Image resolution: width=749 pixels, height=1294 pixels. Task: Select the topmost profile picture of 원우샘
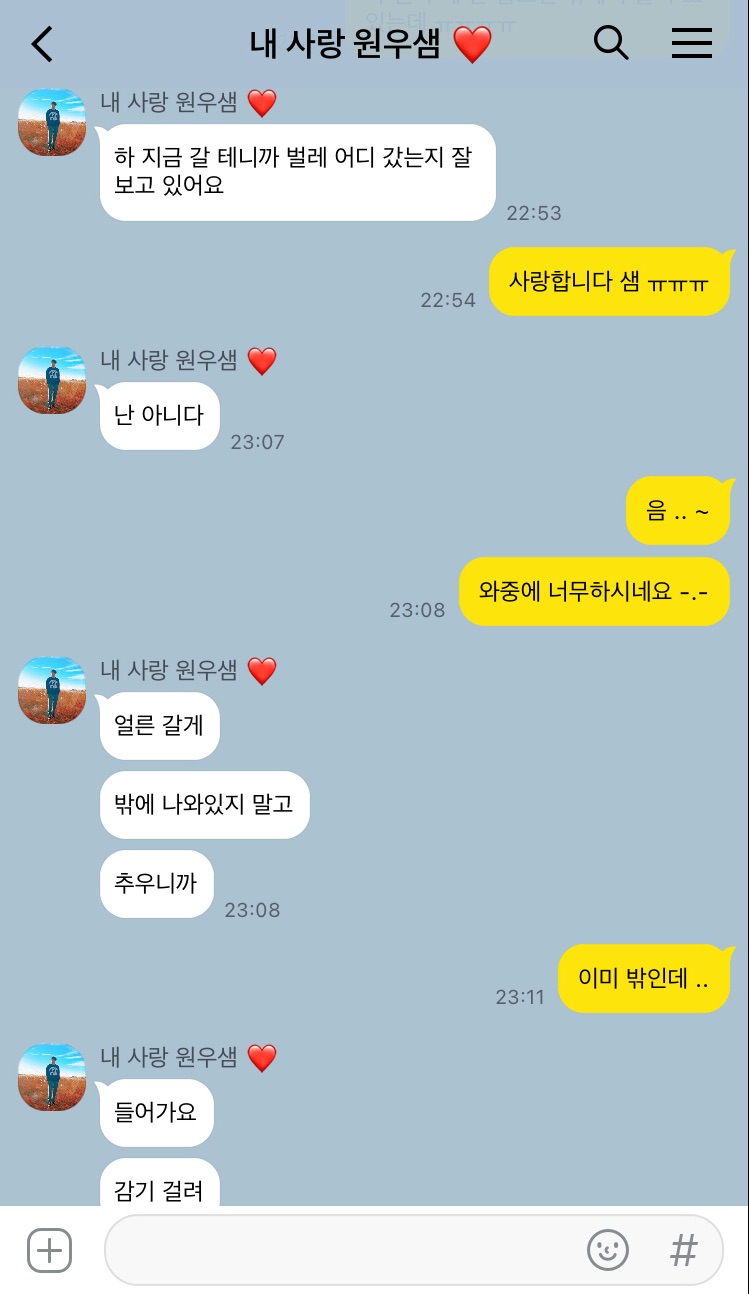[x=51, y=122]
